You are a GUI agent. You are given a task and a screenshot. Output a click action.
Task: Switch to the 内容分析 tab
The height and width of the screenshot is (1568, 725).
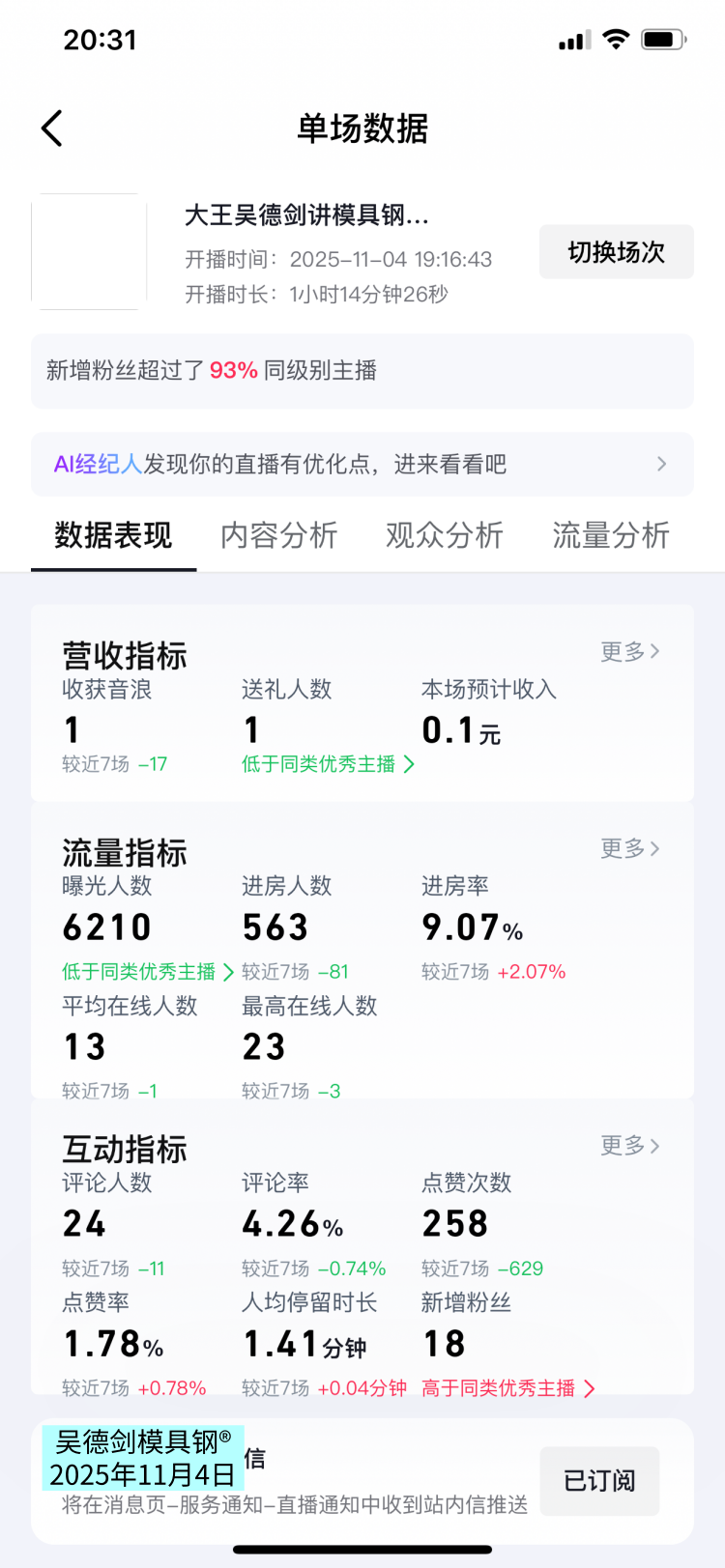[278, 535]
